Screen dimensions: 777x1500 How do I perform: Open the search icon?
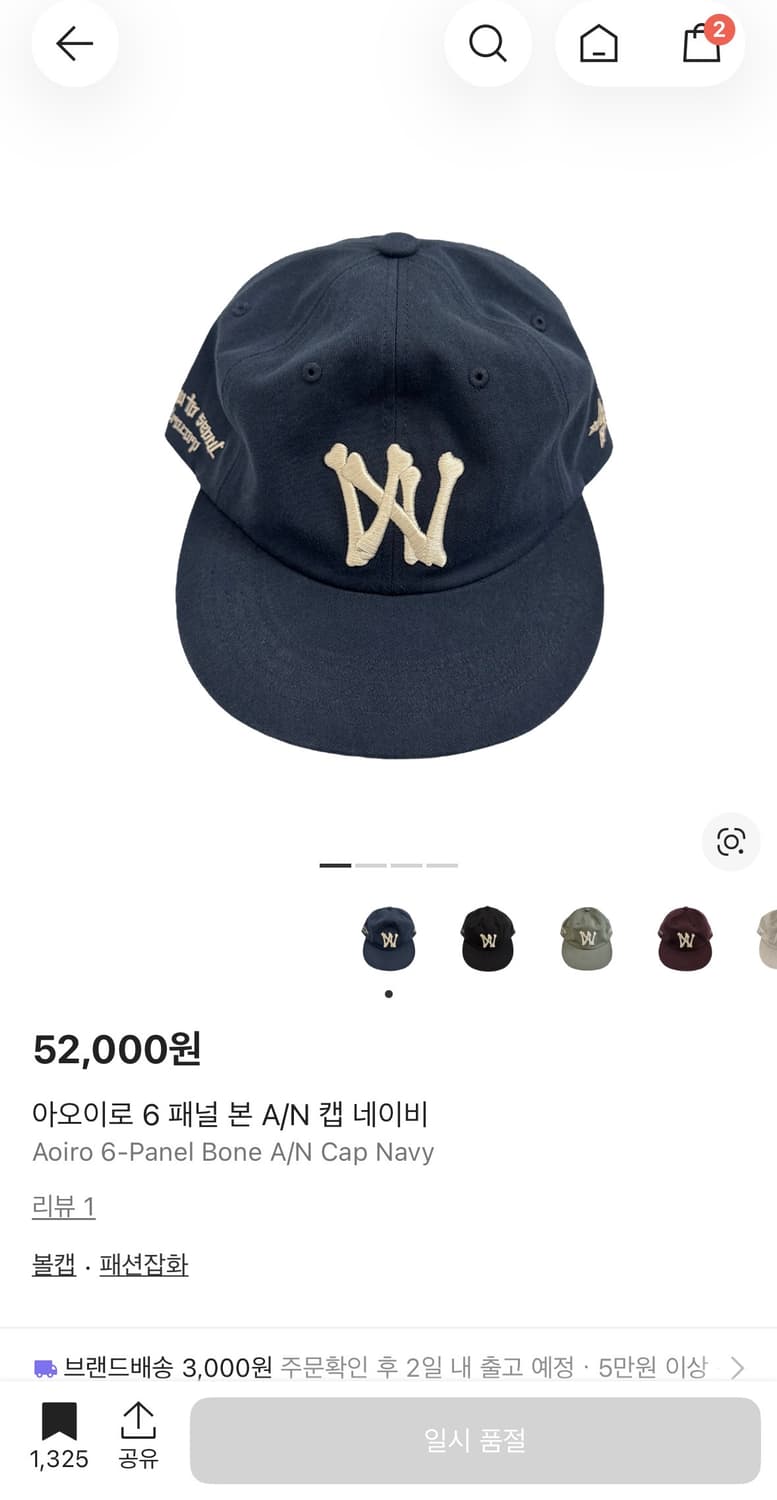pos(487,44)
